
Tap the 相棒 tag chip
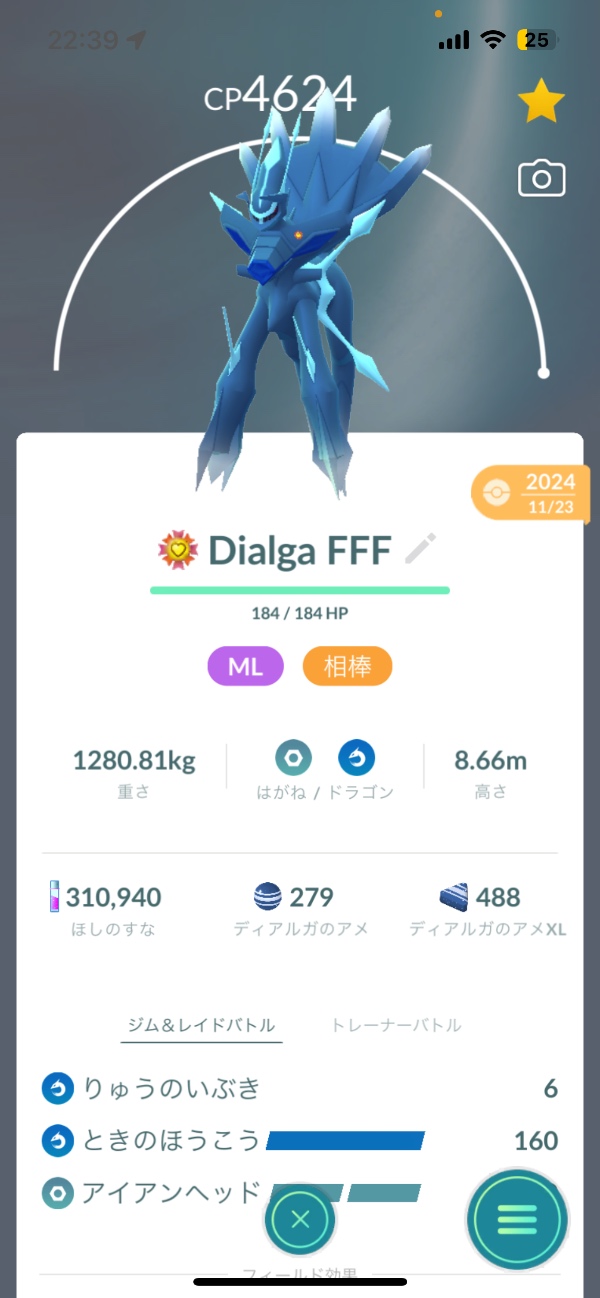pyautogui.click(x=347, y=667)
